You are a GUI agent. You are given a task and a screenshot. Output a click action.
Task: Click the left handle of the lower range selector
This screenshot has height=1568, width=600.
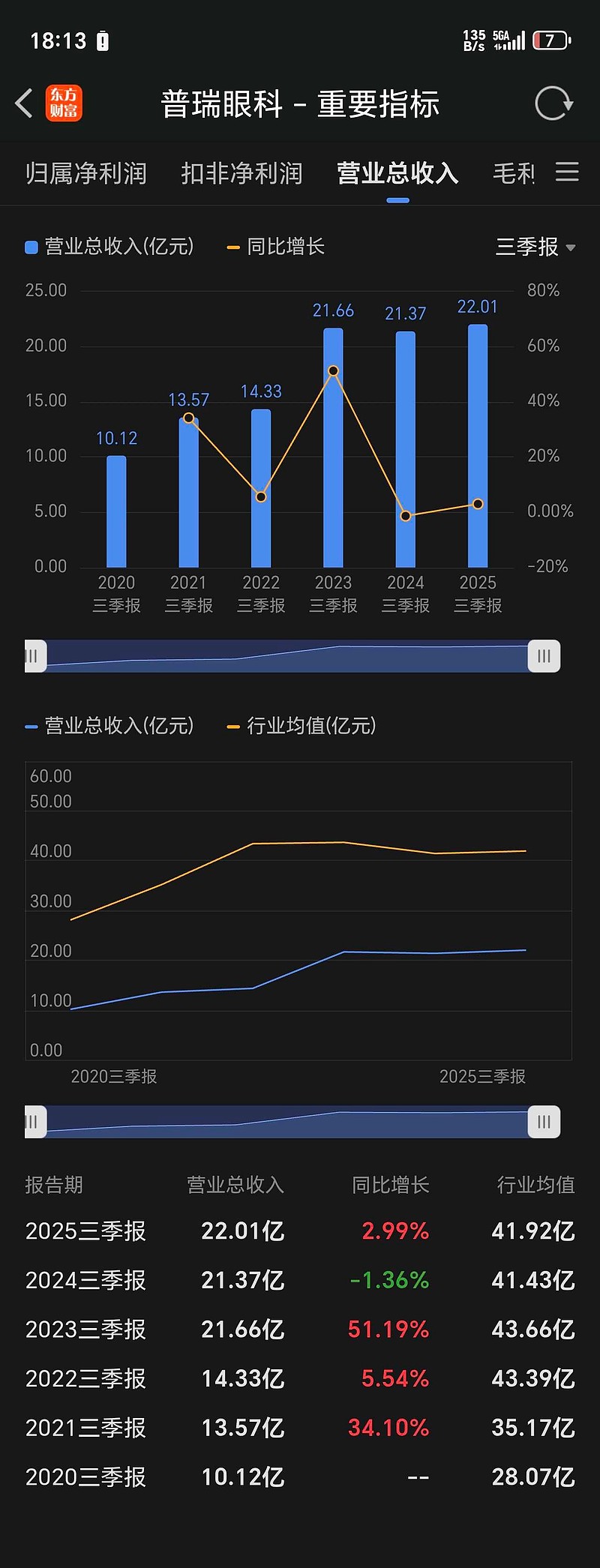(x=33, y=1121)
